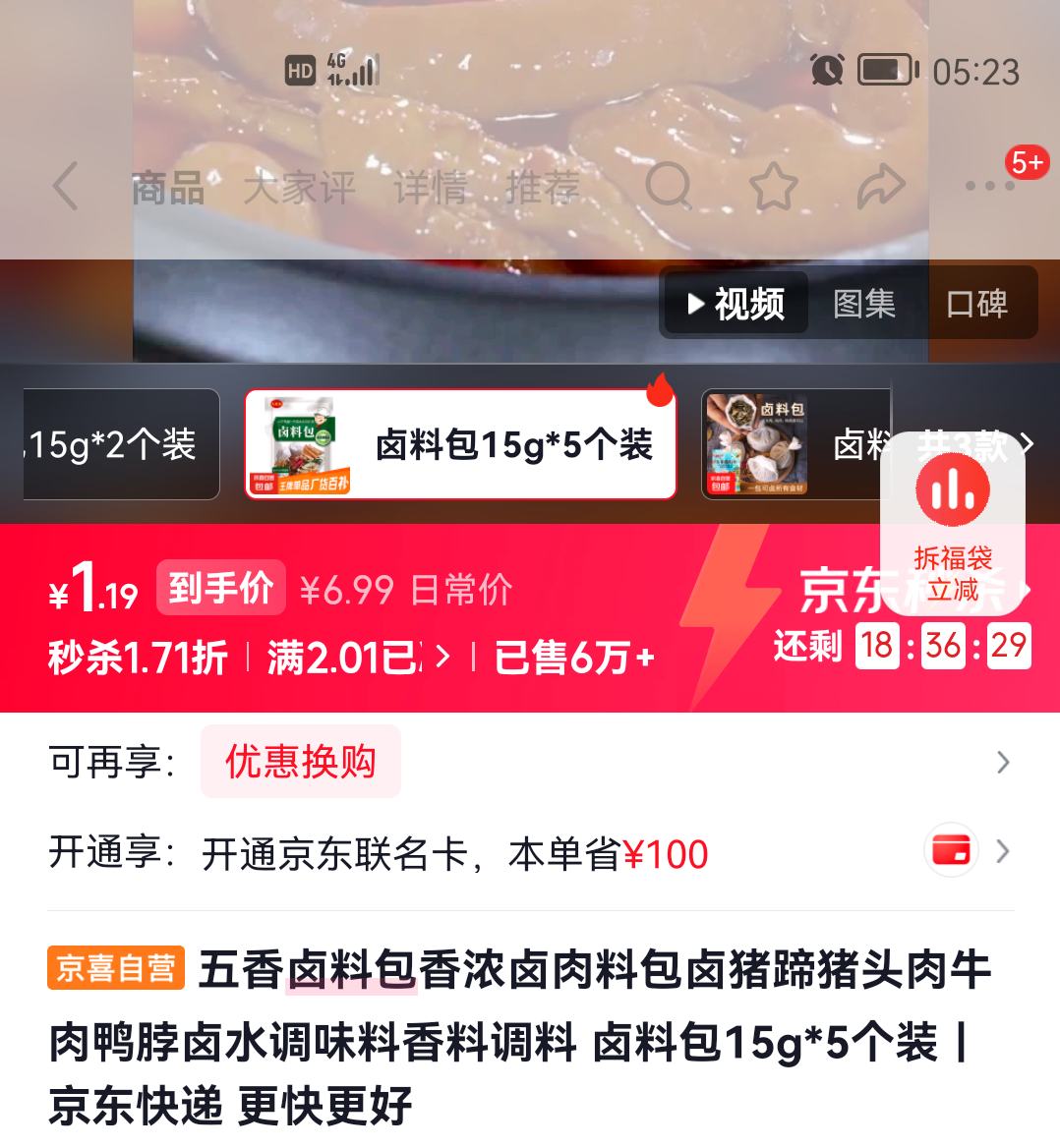The image size is (1060, 1148).
Task: Tap the star to favorite this item
Action: click(776, 187)
